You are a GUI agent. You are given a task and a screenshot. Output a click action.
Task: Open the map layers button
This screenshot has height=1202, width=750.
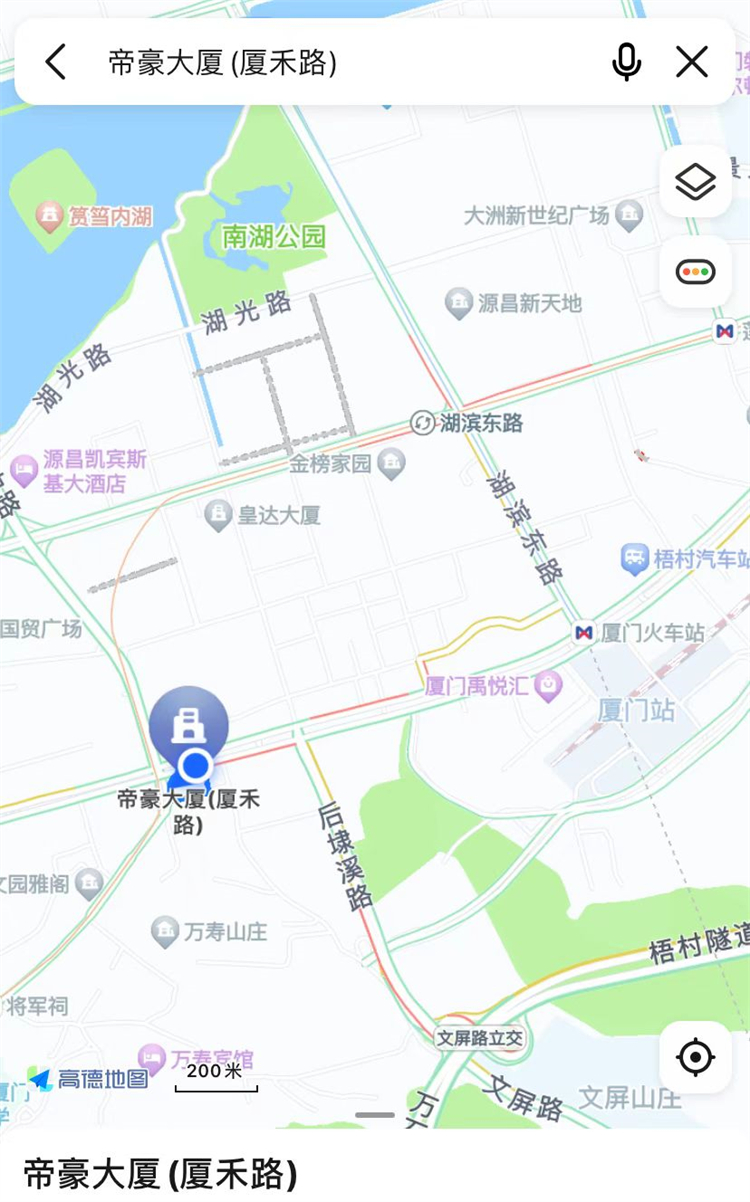[695, 182]
